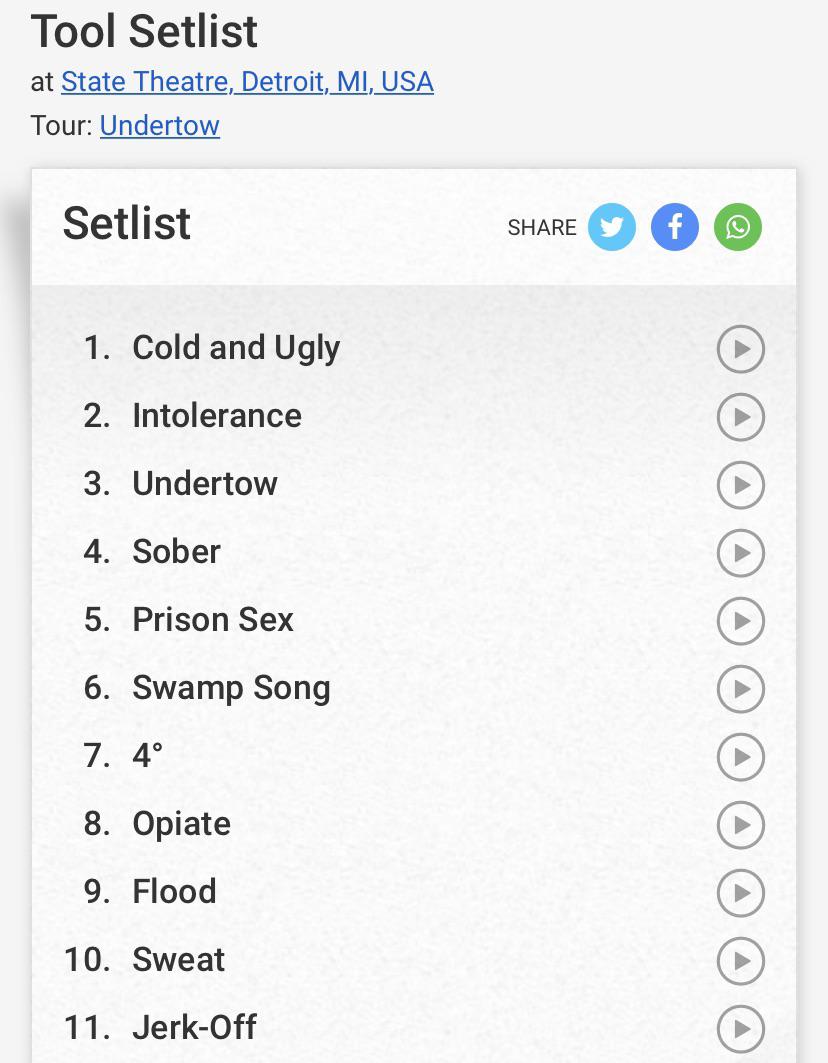Play "4°"
828x1063 pixels.
[x=740, y=757]
